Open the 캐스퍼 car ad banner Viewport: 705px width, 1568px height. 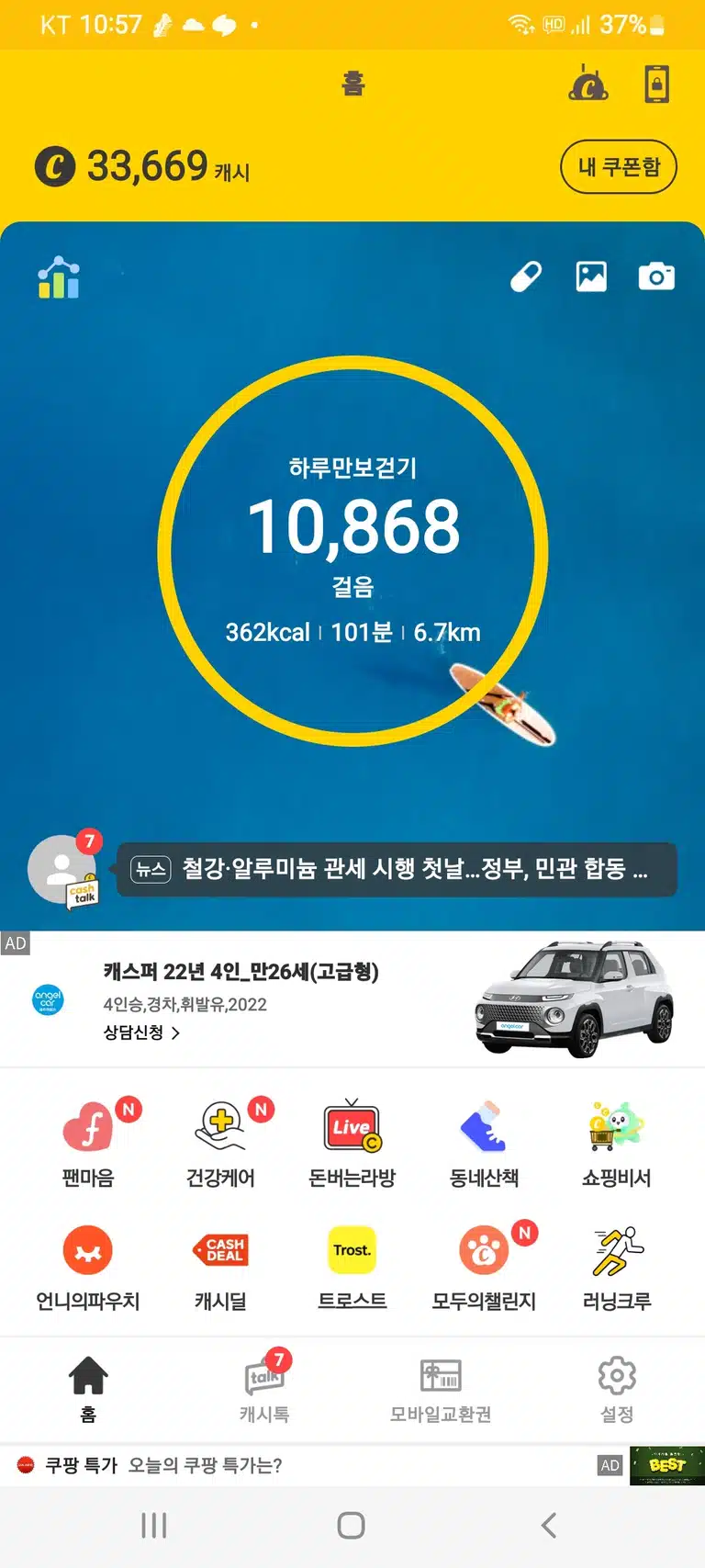pos(352,999)
